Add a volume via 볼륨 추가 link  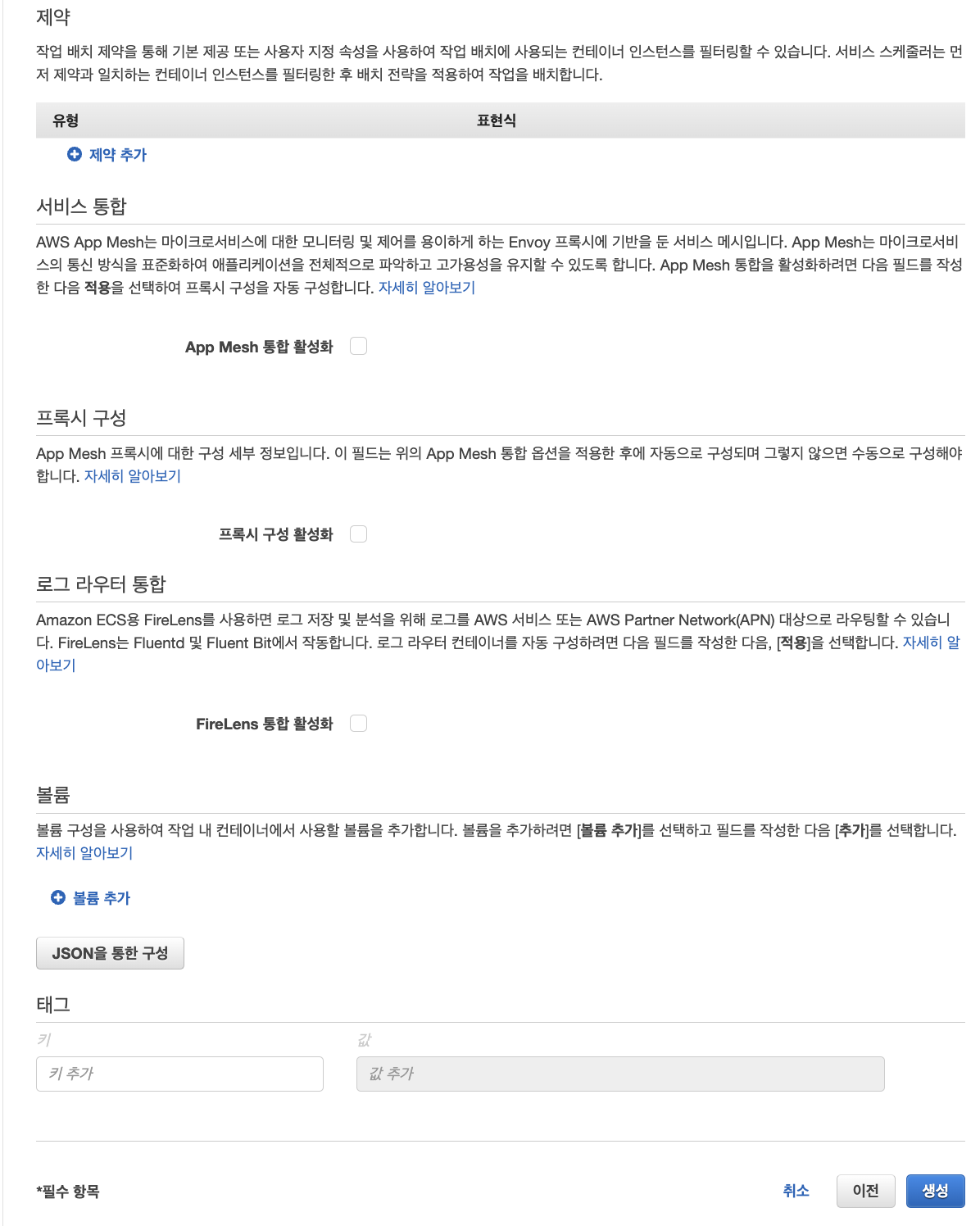(x=102, y=898)
